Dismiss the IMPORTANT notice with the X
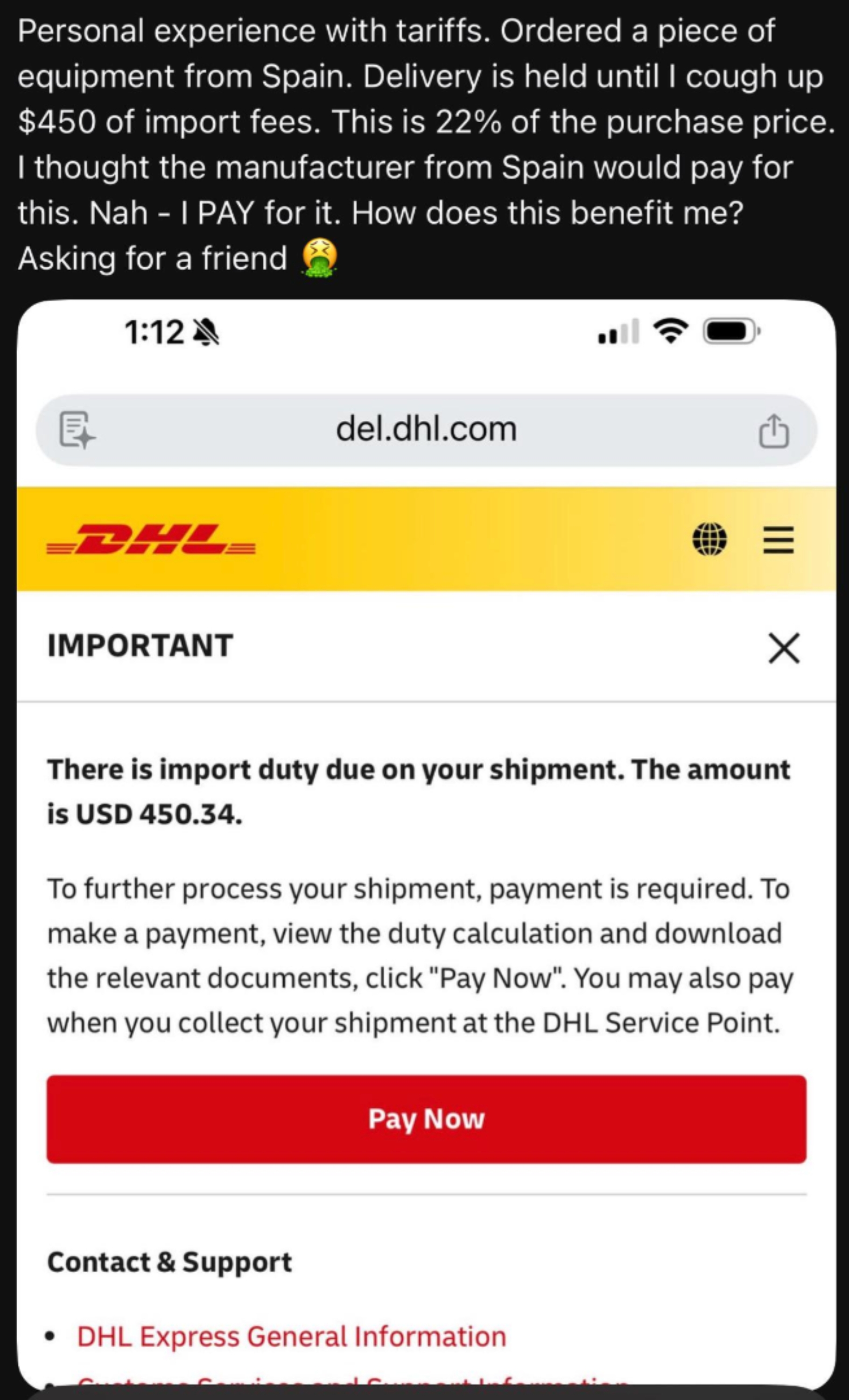The height and width of the screenshot is (1400, 849). coord(784,648)
